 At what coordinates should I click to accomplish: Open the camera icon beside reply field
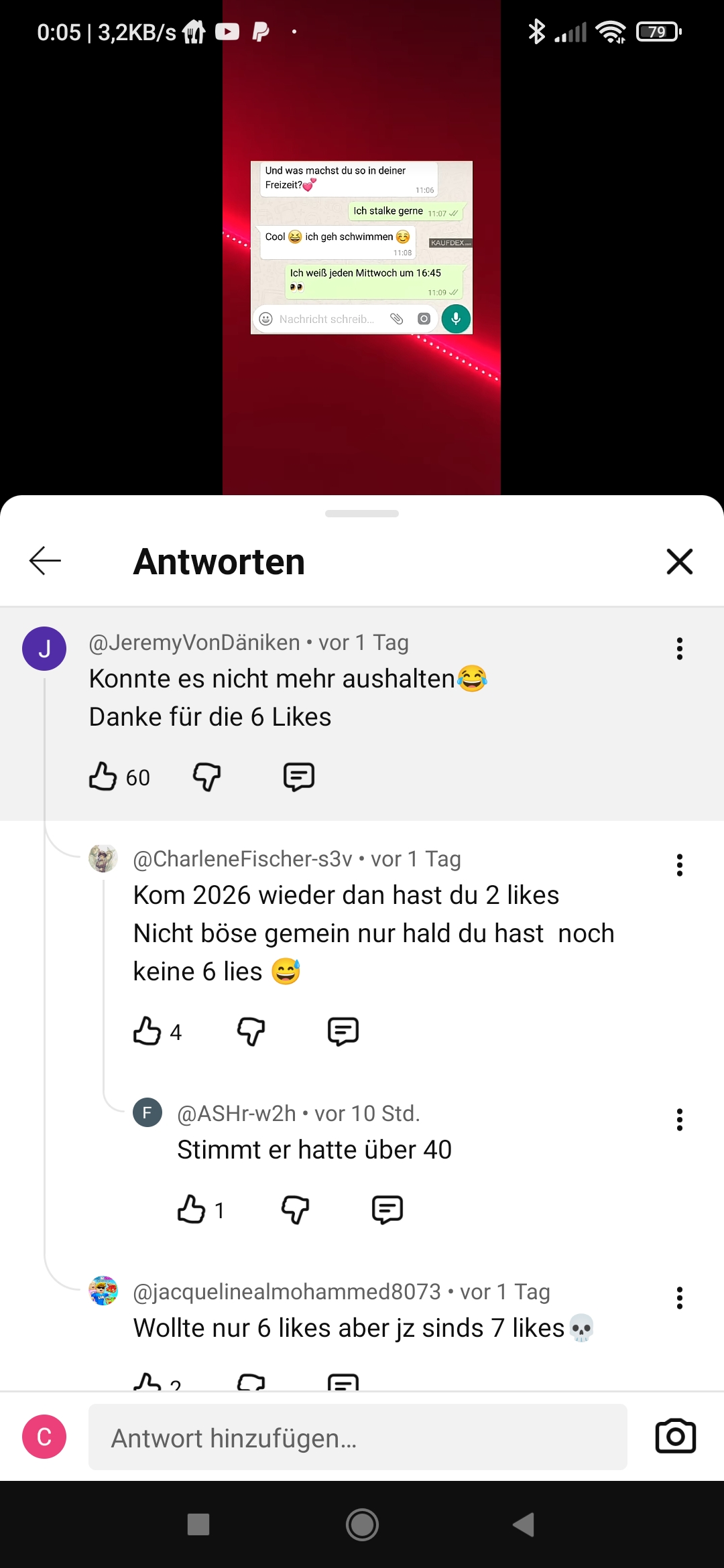675,1437
